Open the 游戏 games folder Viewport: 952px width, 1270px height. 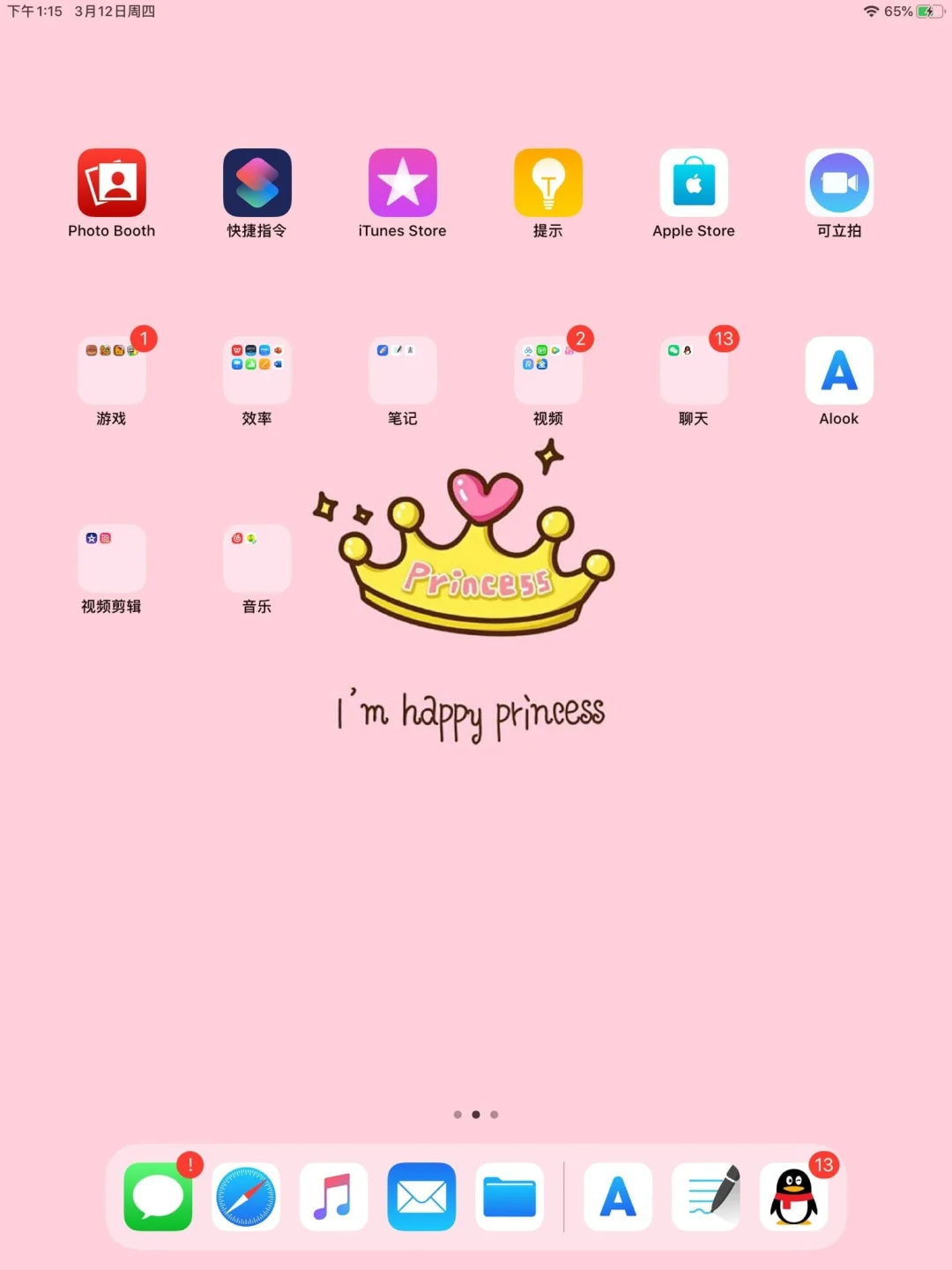click(x=112, y=371)
